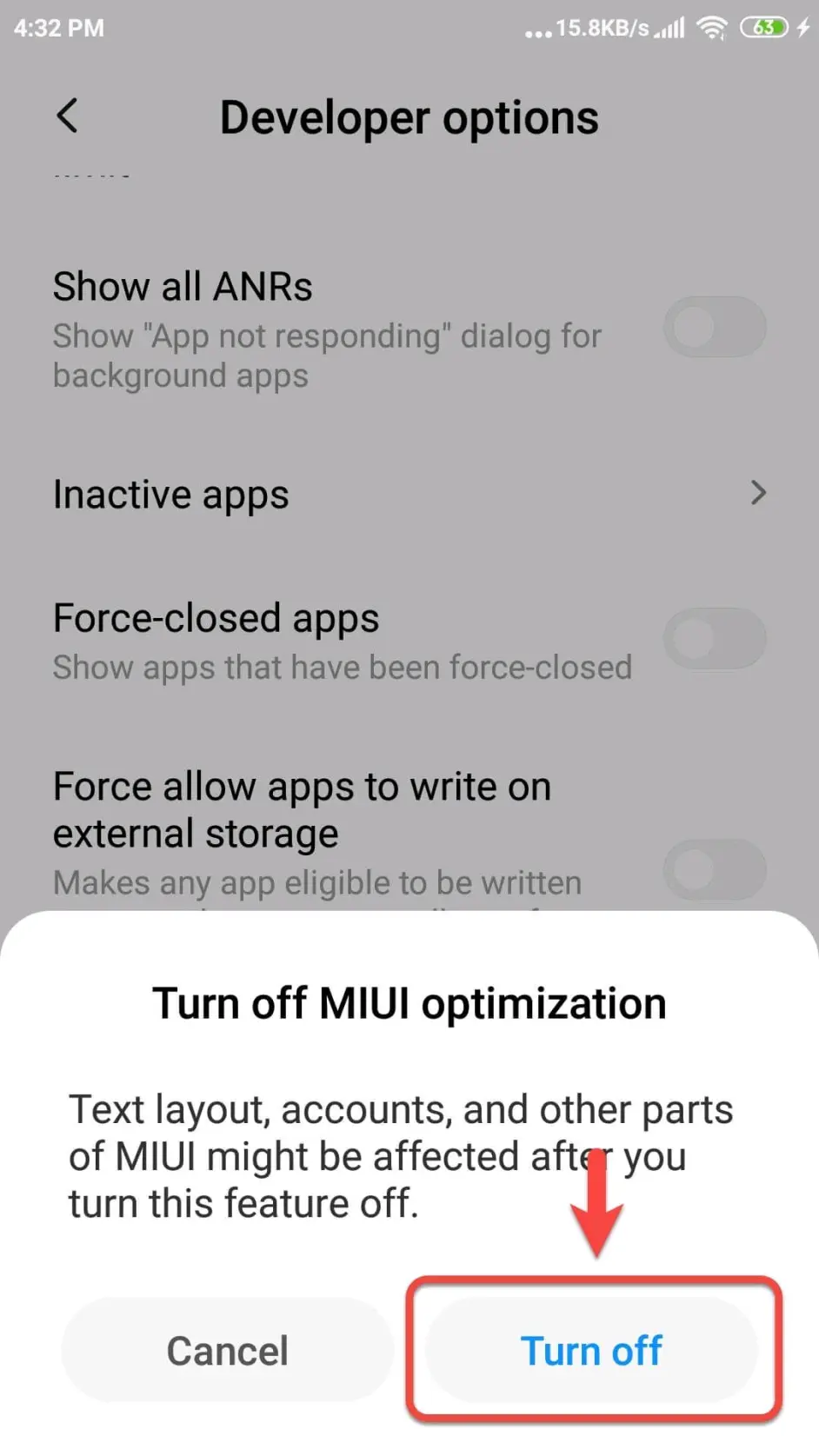Toggle Force allow apps on external storage

pos(715,869)
